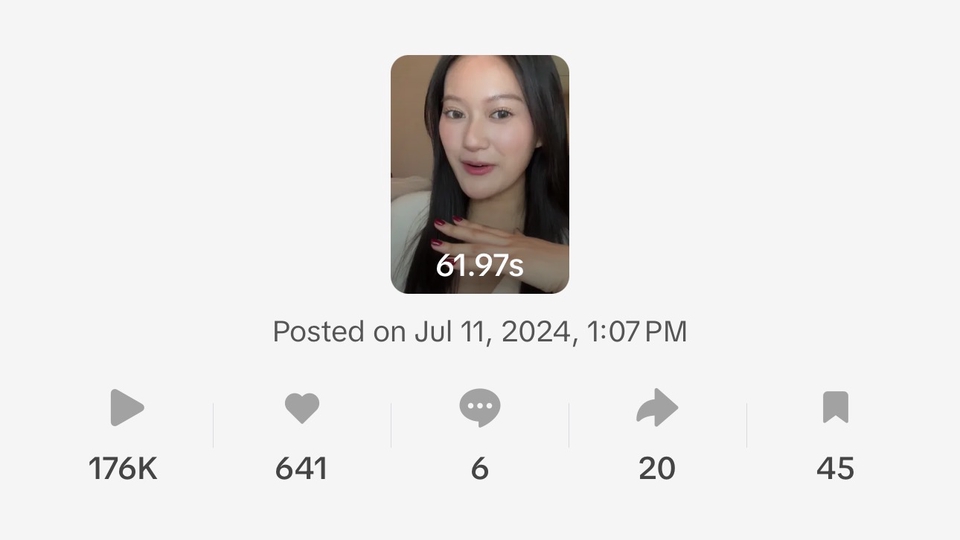Open the 61.97s video thumbnail
Viewport: 960px width, 540px height.
[x=480, y=174]
